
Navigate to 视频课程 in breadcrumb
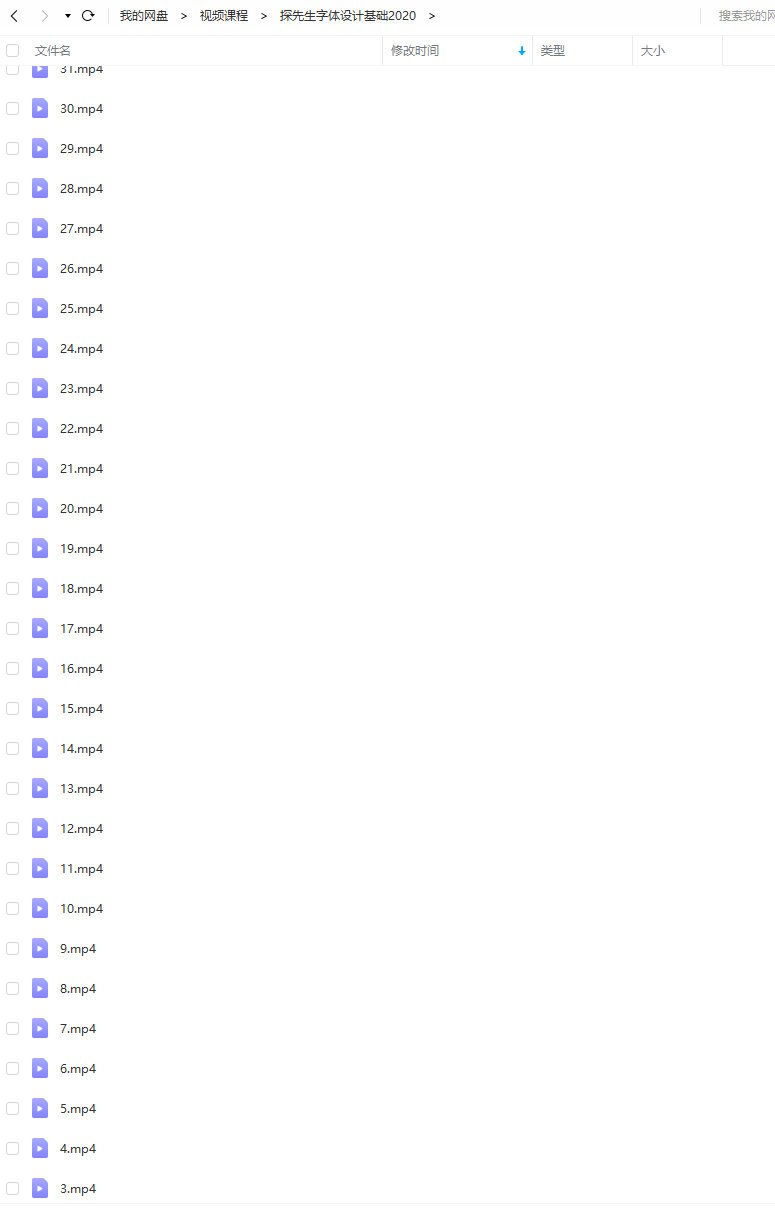[224, 16]
